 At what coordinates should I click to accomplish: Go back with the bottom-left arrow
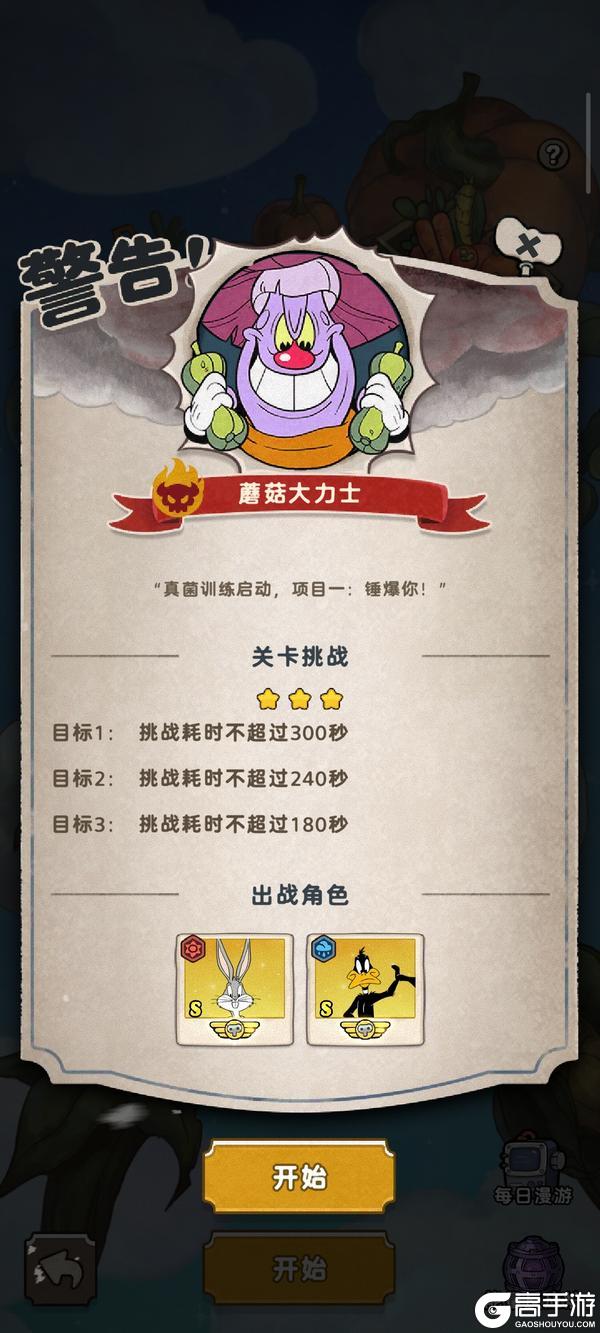pos(60,1270)
